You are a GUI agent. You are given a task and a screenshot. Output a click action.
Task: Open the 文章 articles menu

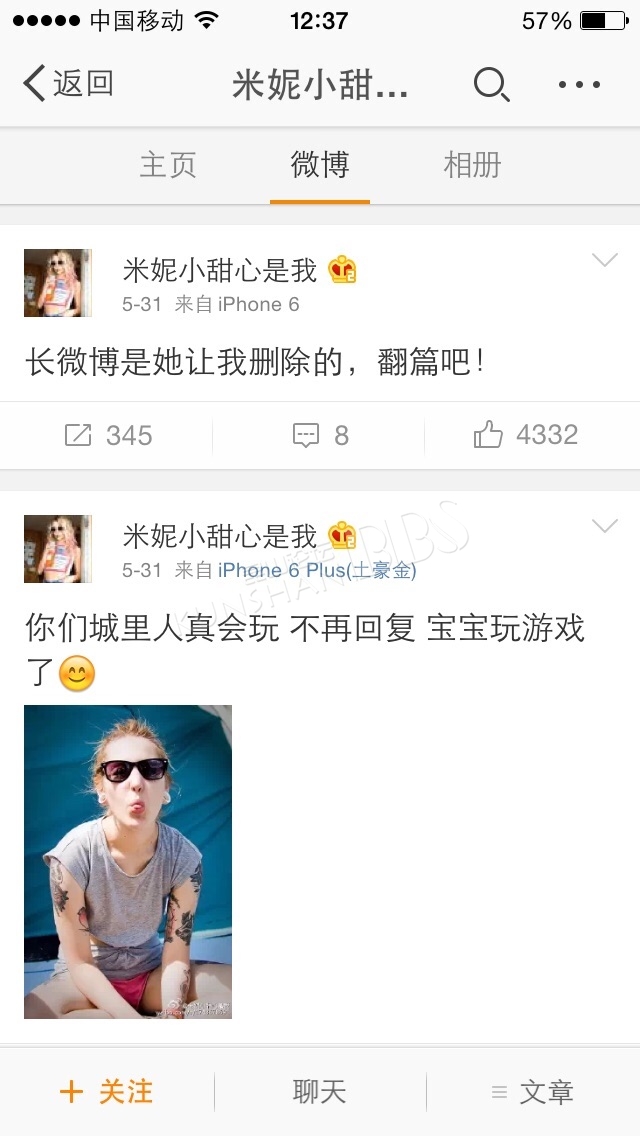pyautogui.click(x=533, y=1091)
